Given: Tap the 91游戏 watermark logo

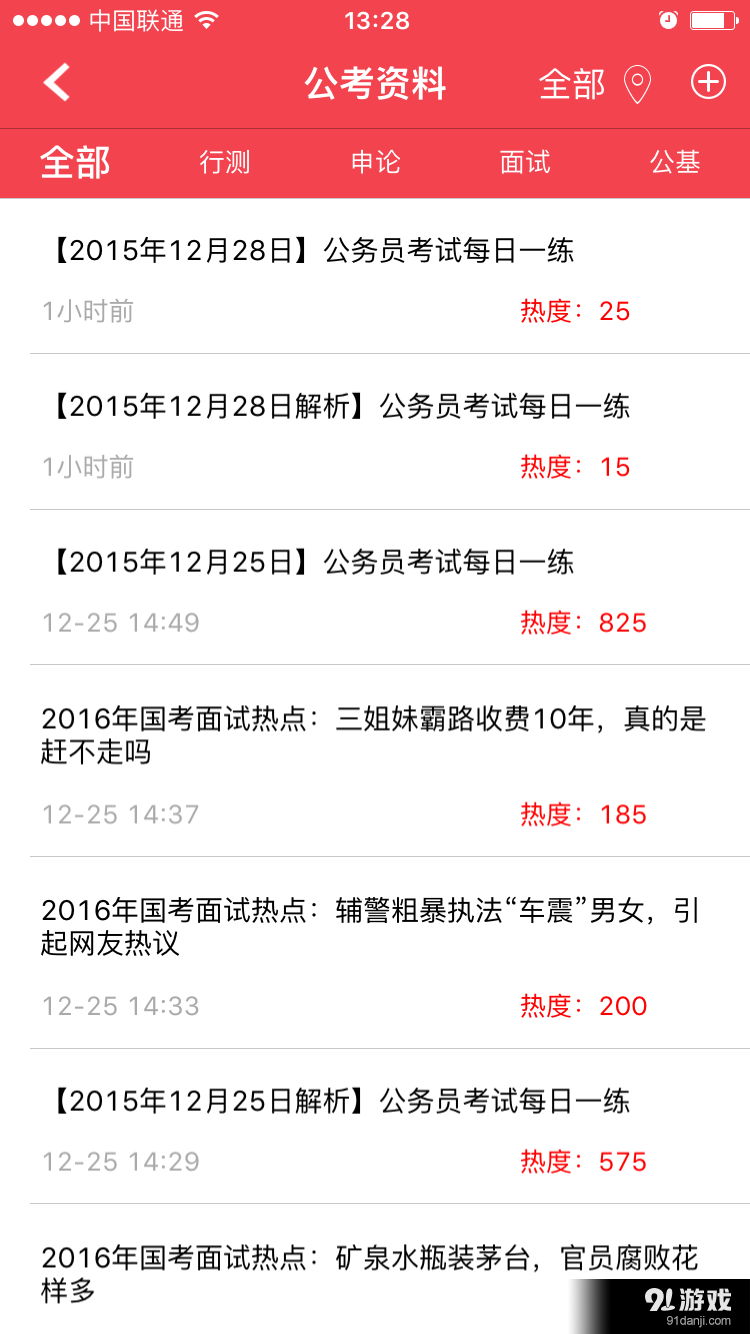Looking at the screenshot, I should (690, 1297).
